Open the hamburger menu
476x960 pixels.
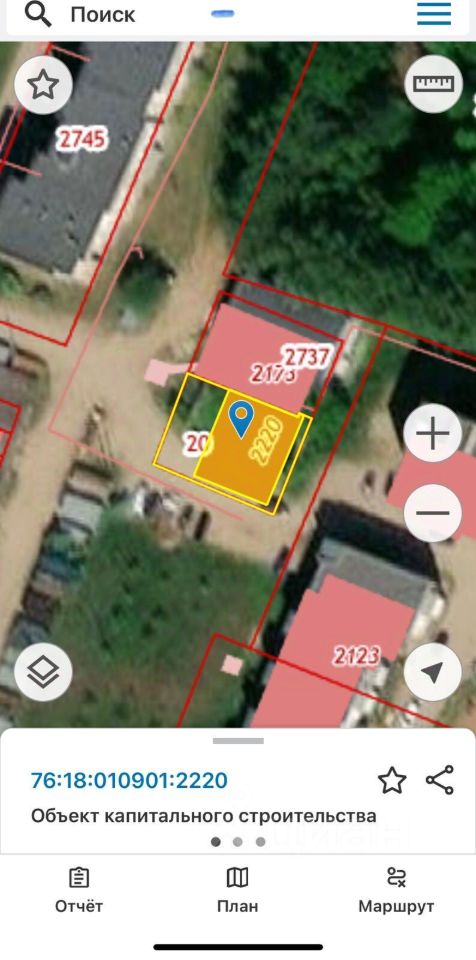click(x=434, y=13)
